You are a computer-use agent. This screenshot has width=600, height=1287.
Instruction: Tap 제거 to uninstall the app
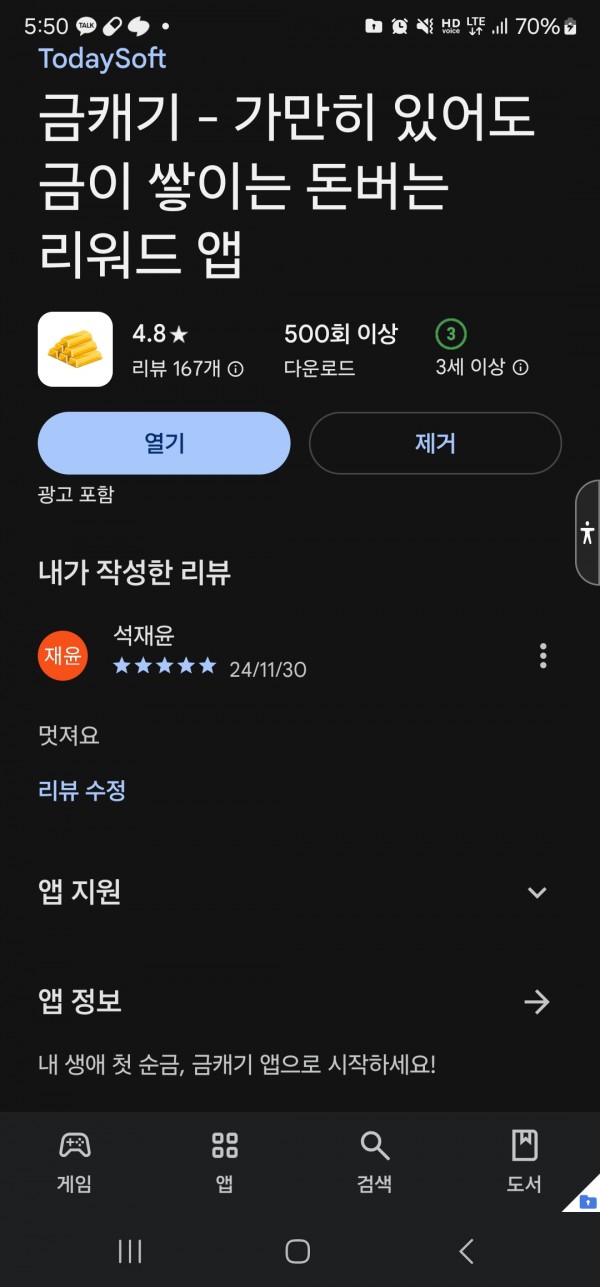pos(435,443)
